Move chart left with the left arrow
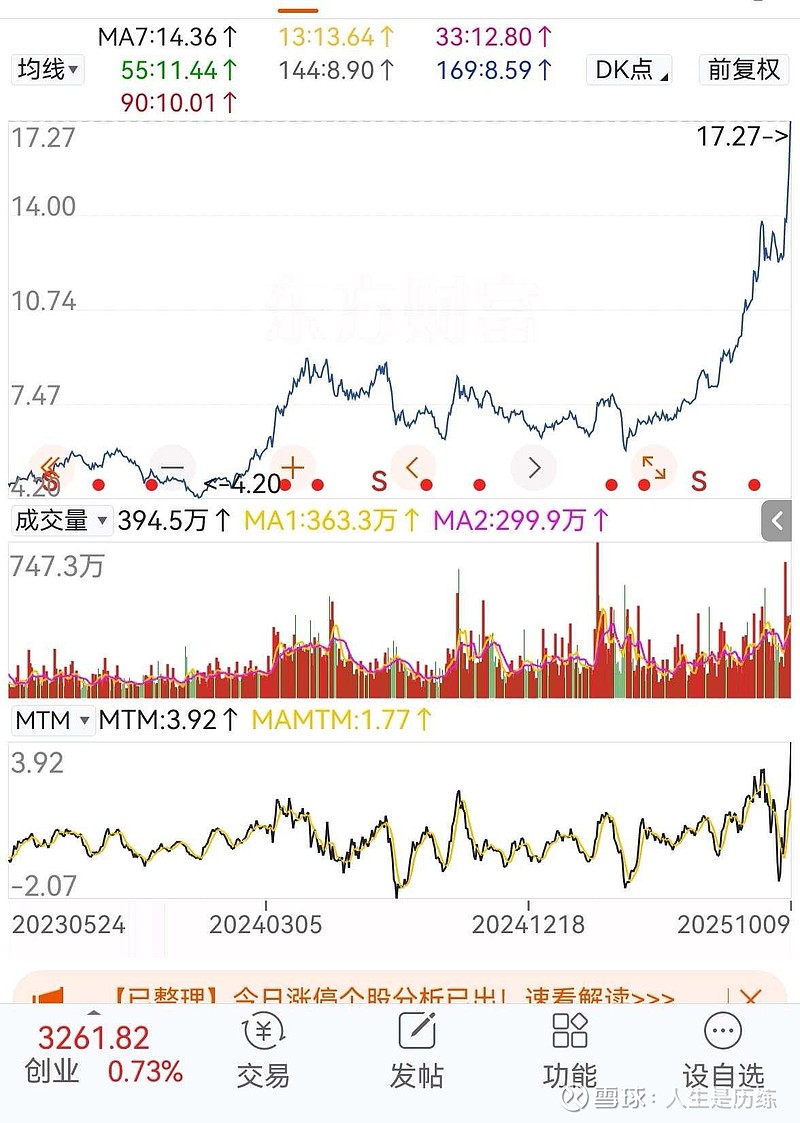This screenshot has height=1123, width=800. [x=413, y=468]
